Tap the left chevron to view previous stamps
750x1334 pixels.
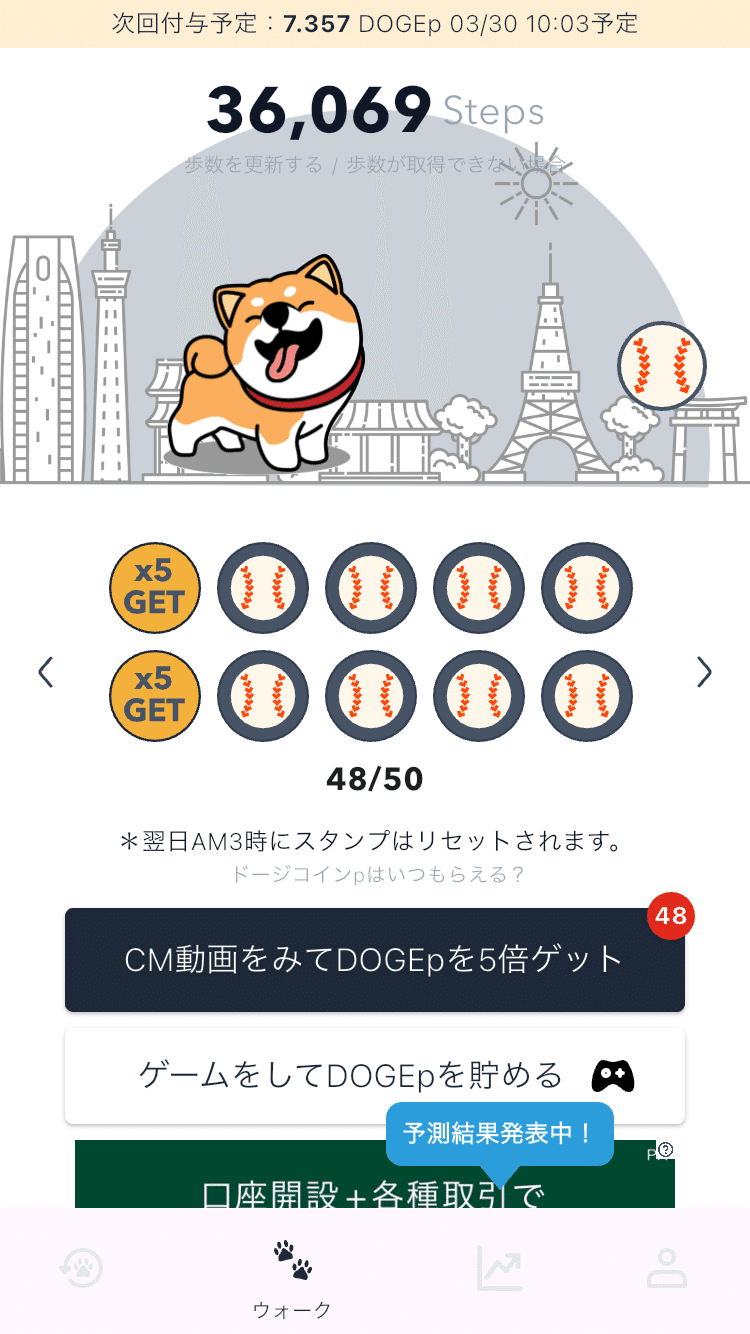[x=45, y=672]
